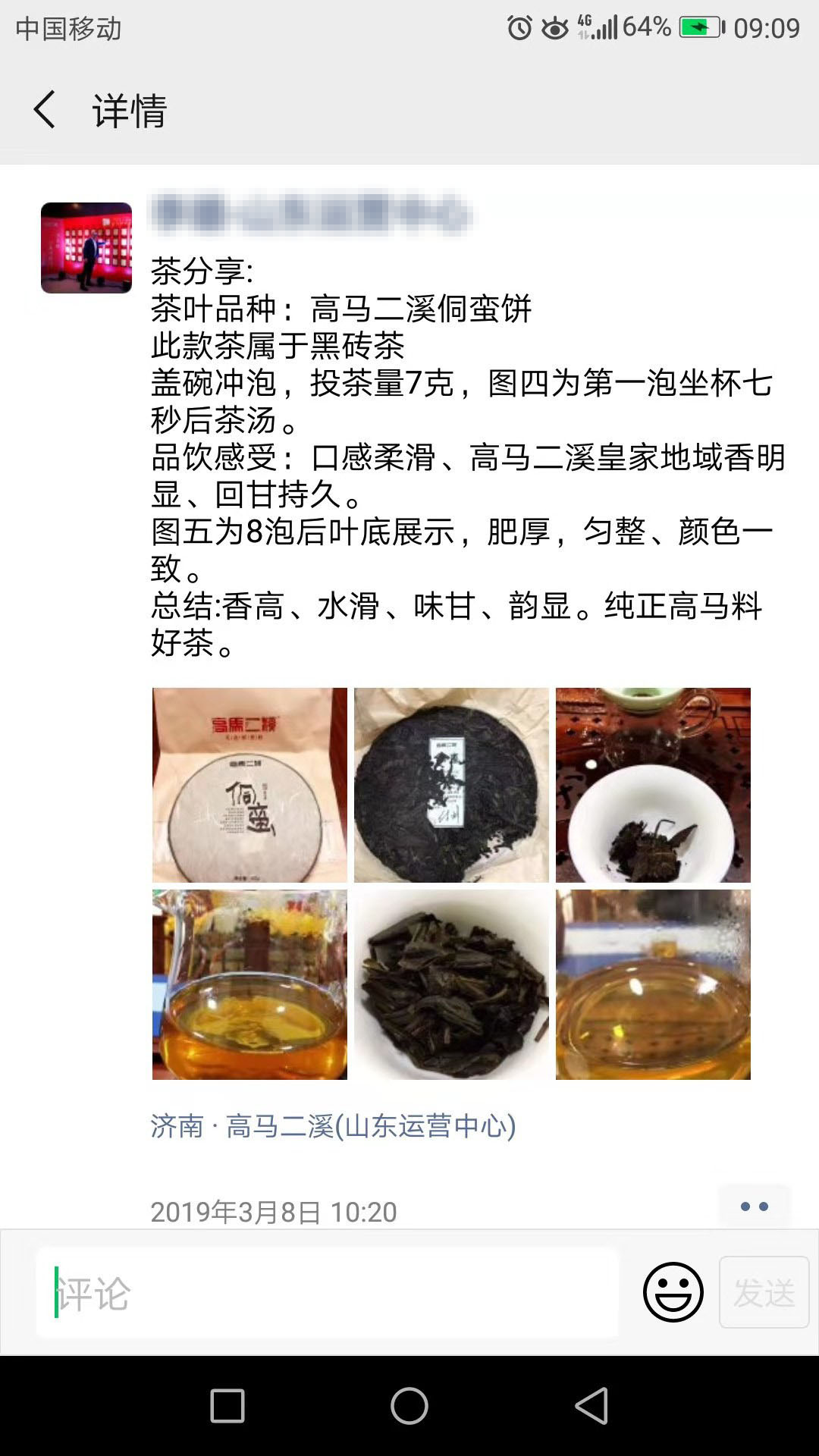Image resolution: width=819 pixels, height=1456 pixels.
Task: Go back from the 详情 page
Action: tap(45, 110)
